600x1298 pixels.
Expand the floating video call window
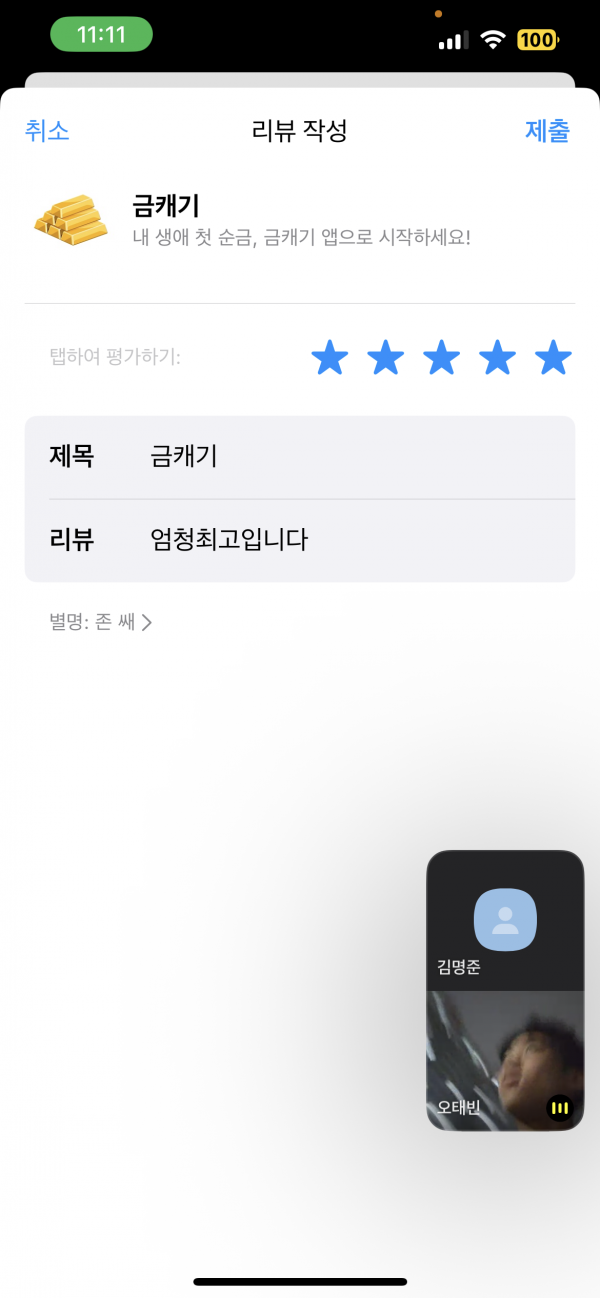pos(505,990)
